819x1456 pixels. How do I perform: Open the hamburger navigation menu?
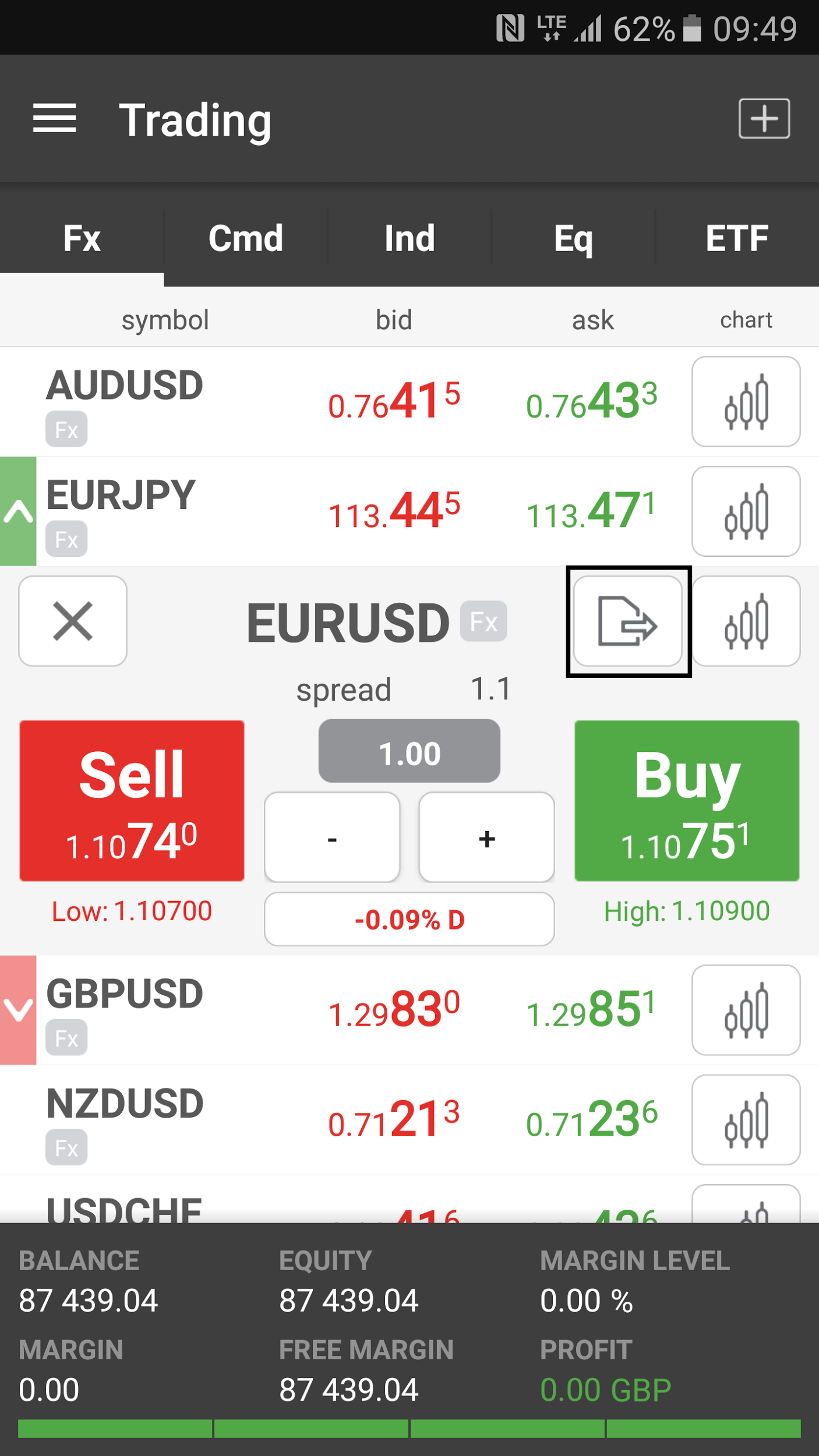tap(54, 119)
